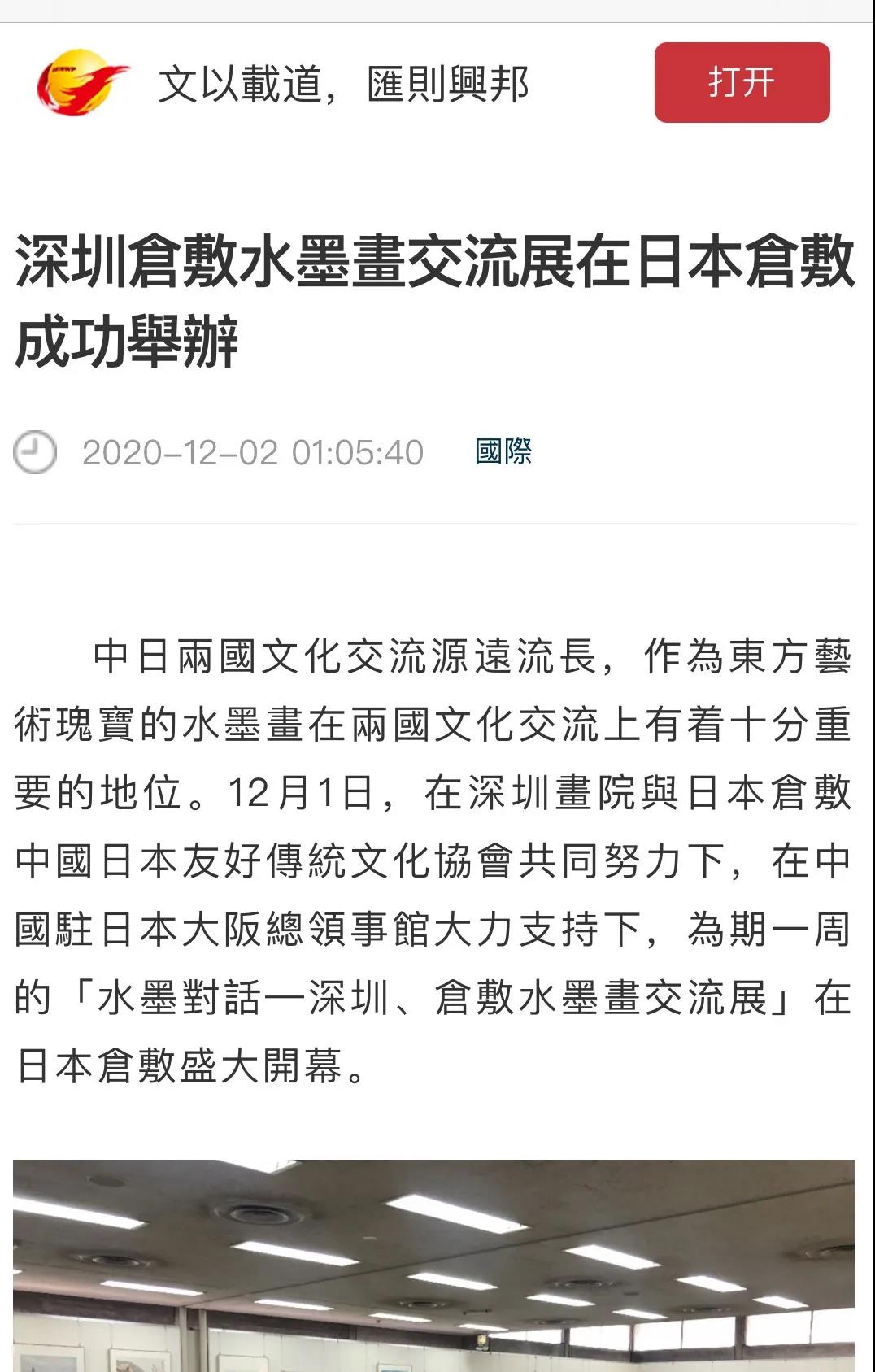Tap the red 打开 button

742,82
